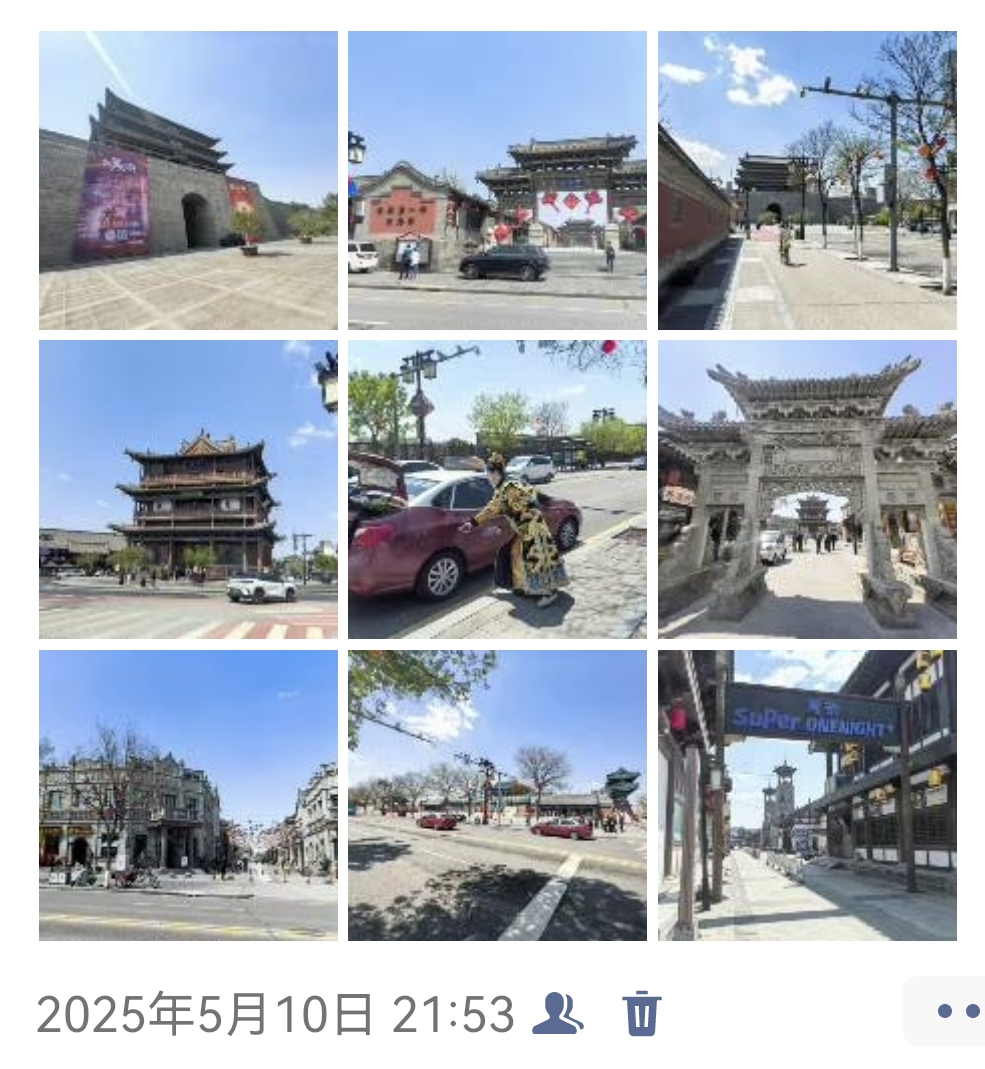Delete this post with the trash icon
This screenshot has width=985, height=1069.
tap(641, 1013)
